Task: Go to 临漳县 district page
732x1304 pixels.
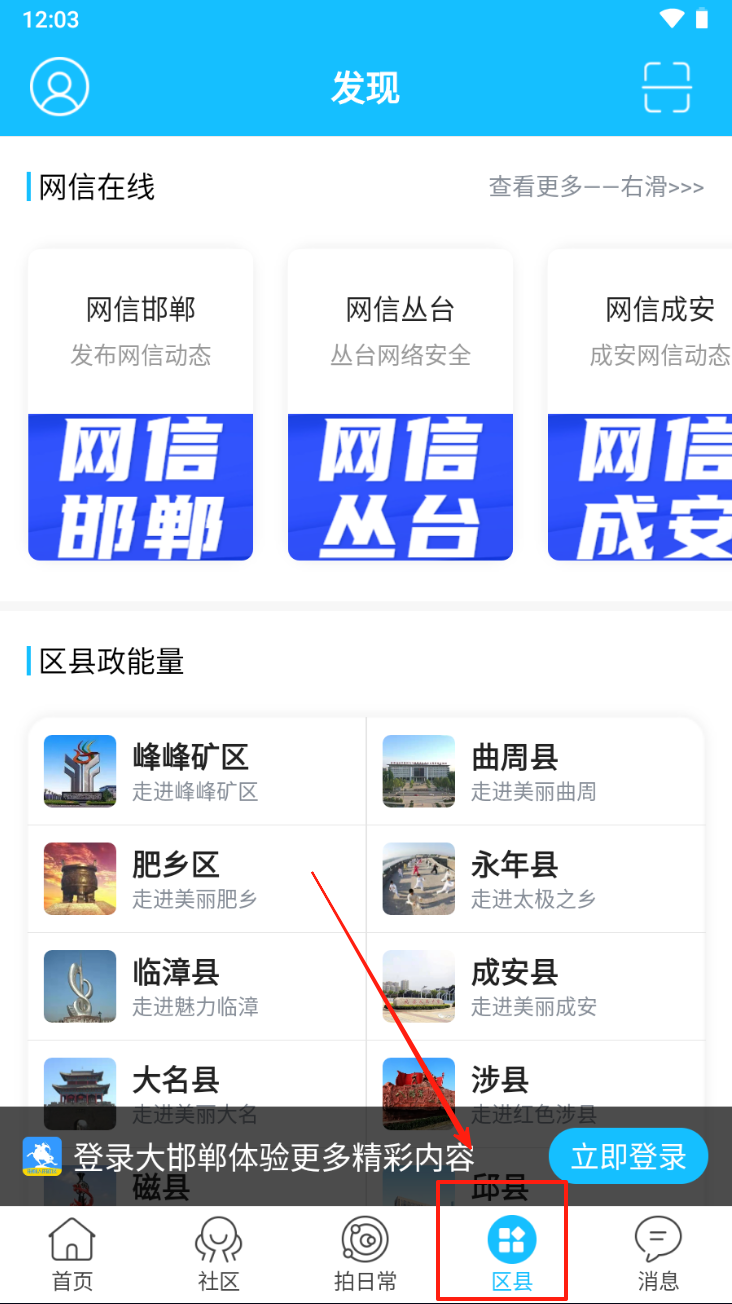Action: (197, 986)
